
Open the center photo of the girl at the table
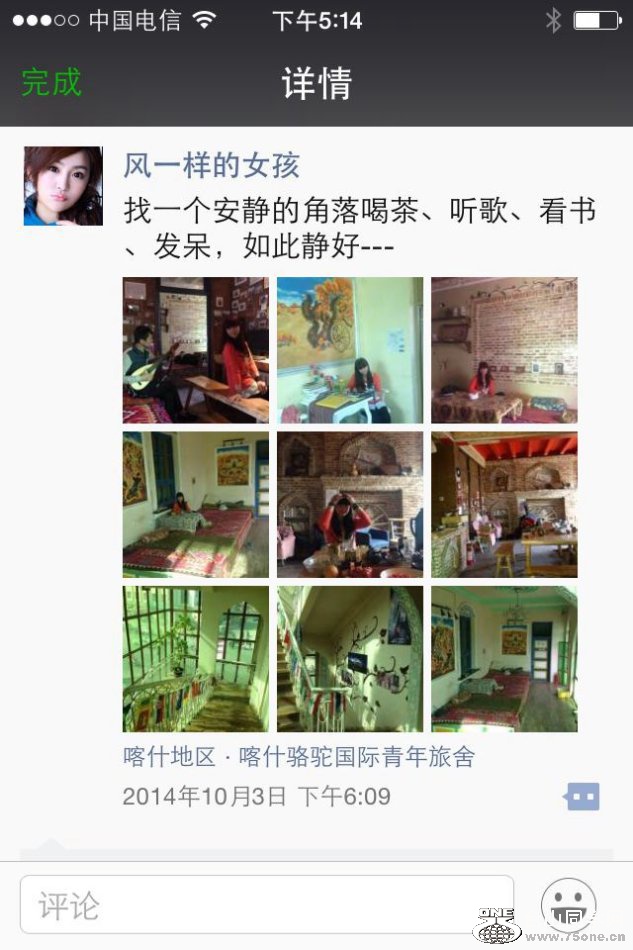(350, 504)
